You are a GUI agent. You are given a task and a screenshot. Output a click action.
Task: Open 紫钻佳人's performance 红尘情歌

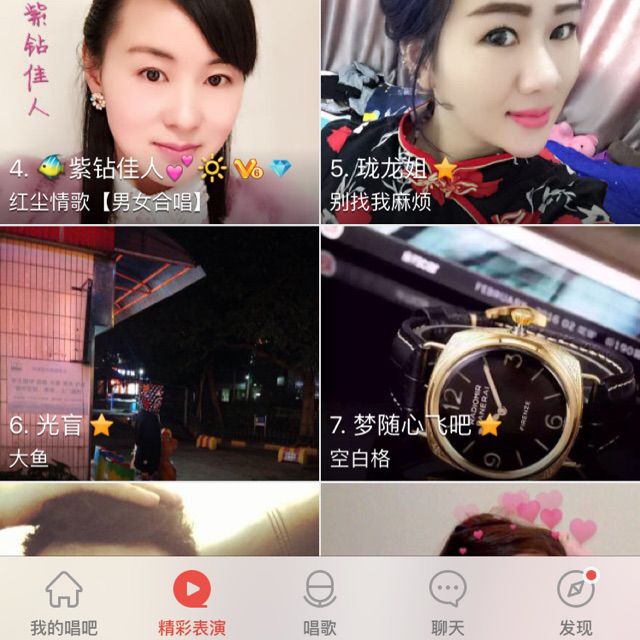(160, 110)
